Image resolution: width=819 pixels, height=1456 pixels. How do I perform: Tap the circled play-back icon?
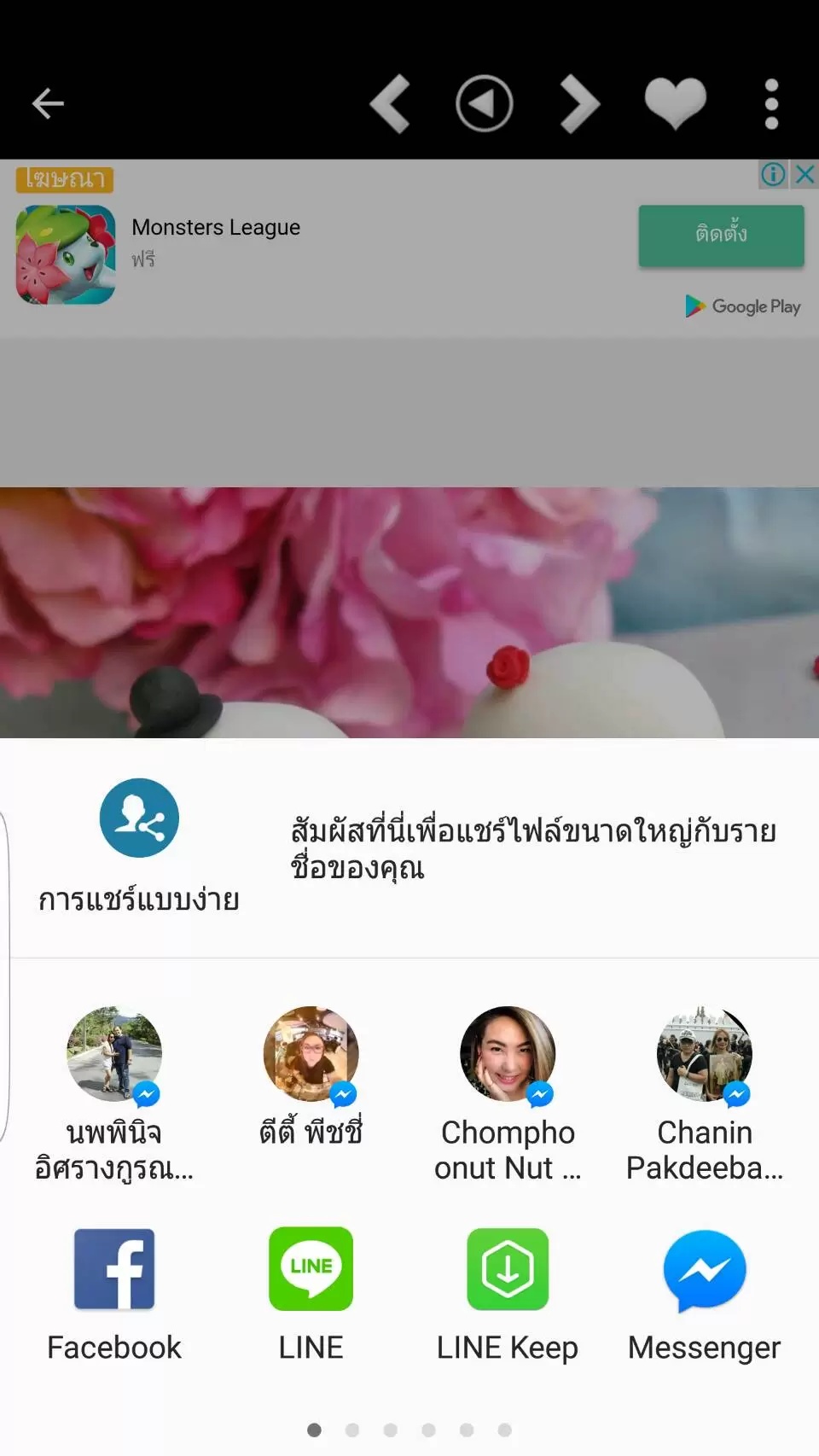pos(485,104)
